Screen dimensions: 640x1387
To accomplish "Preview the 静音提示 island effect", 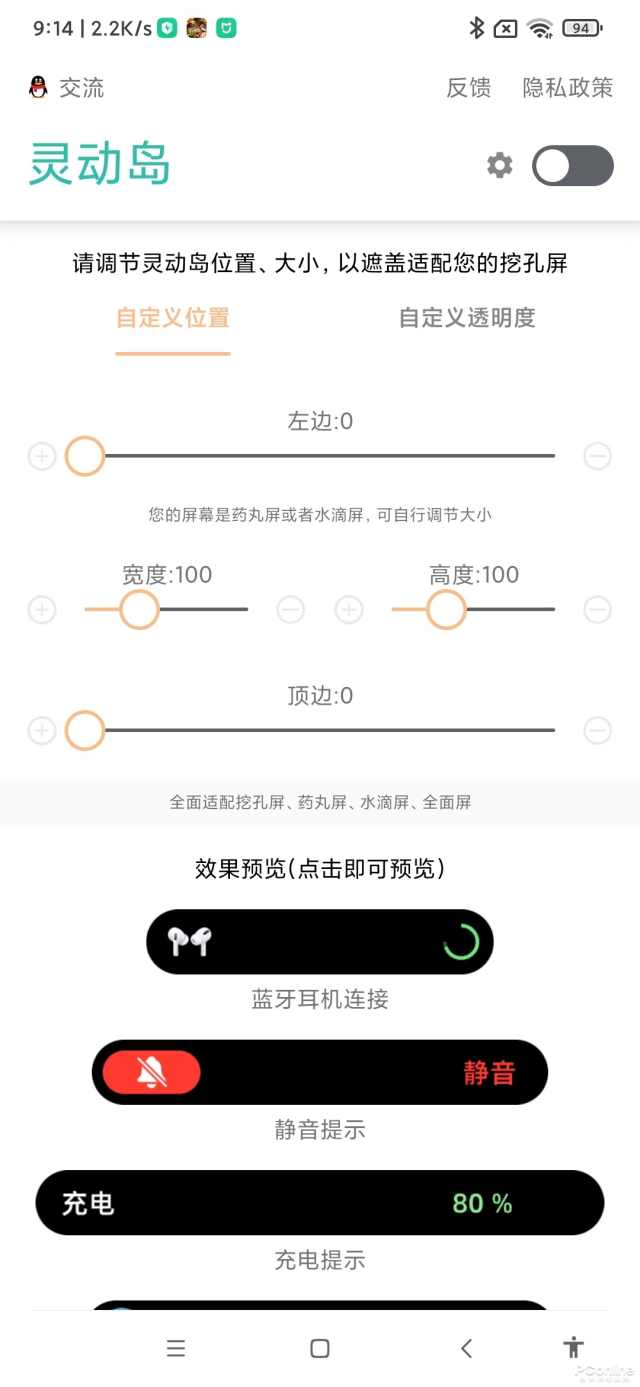I will point(320,1073).
